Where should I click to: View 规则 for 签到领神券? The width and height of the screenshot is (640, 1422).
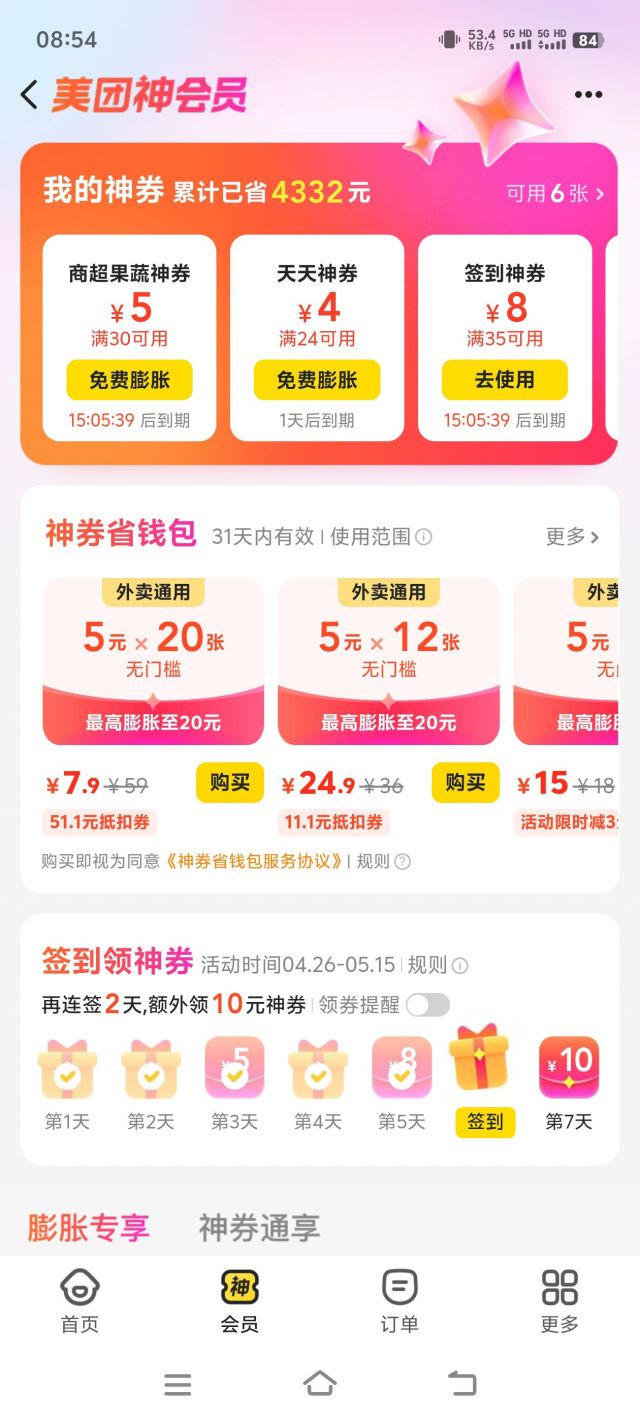(x=437, y=965)
